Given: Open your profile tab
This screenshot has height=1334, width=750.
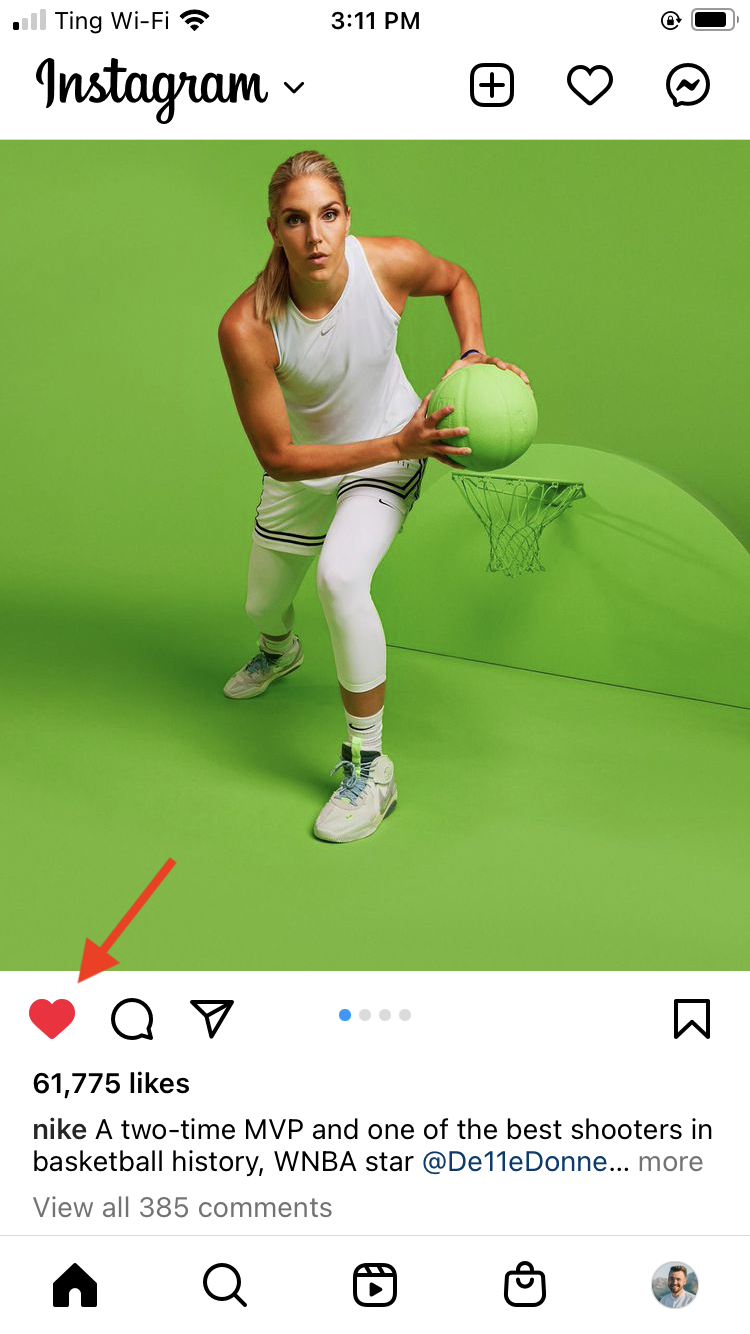Looking at the screenshot, I should pyautogui.click(x=675, y=1285).
